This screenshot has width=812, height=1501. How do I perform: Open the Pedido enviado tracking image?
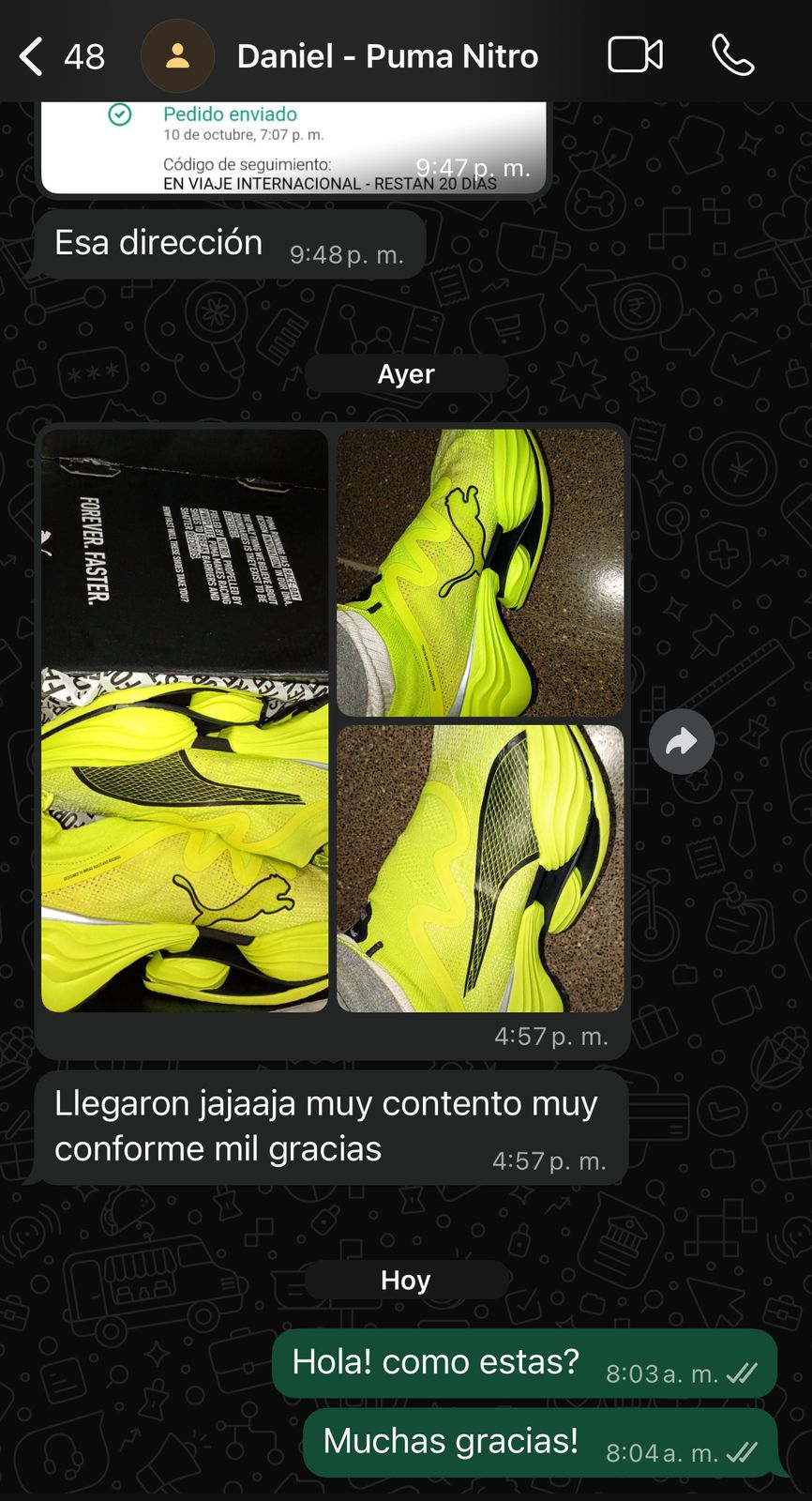tap(293, 147)
